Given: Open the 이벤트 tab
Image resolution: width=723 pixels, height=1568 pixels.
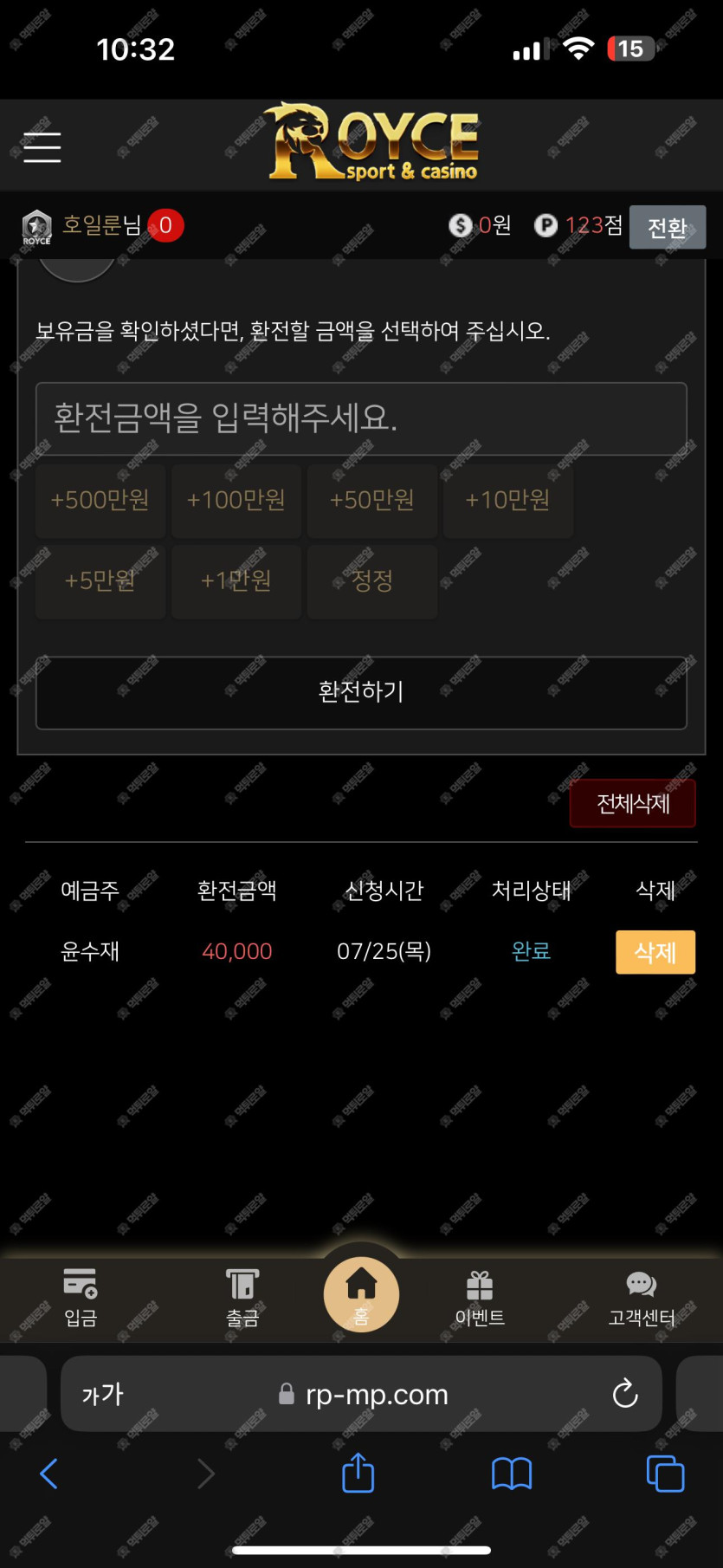Looking at the screenshot, I should click(x=480, y=1297).
